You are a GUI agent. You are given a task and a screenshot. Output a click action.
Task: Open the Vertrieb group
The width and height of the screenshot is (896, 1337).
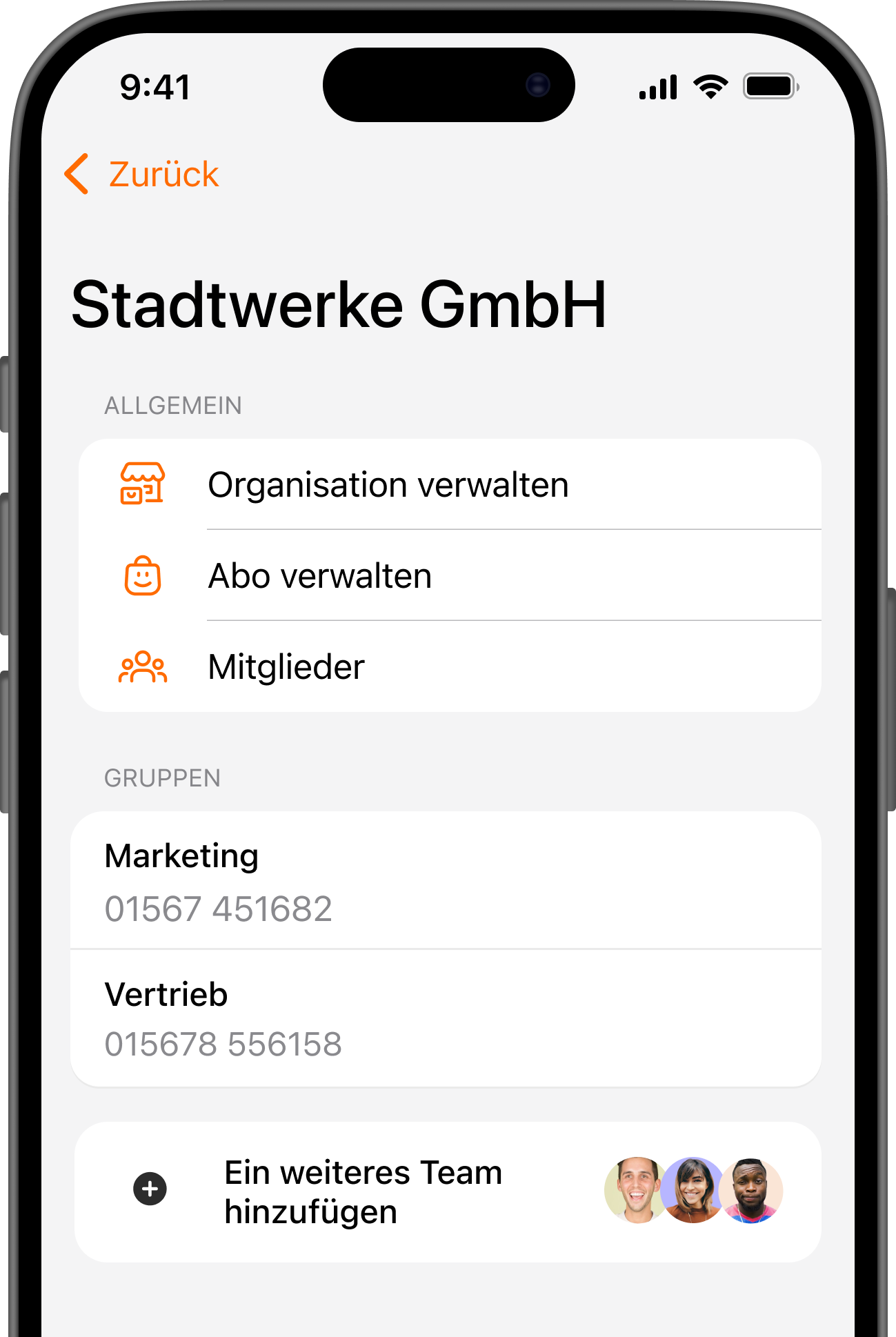(446, 1018)
